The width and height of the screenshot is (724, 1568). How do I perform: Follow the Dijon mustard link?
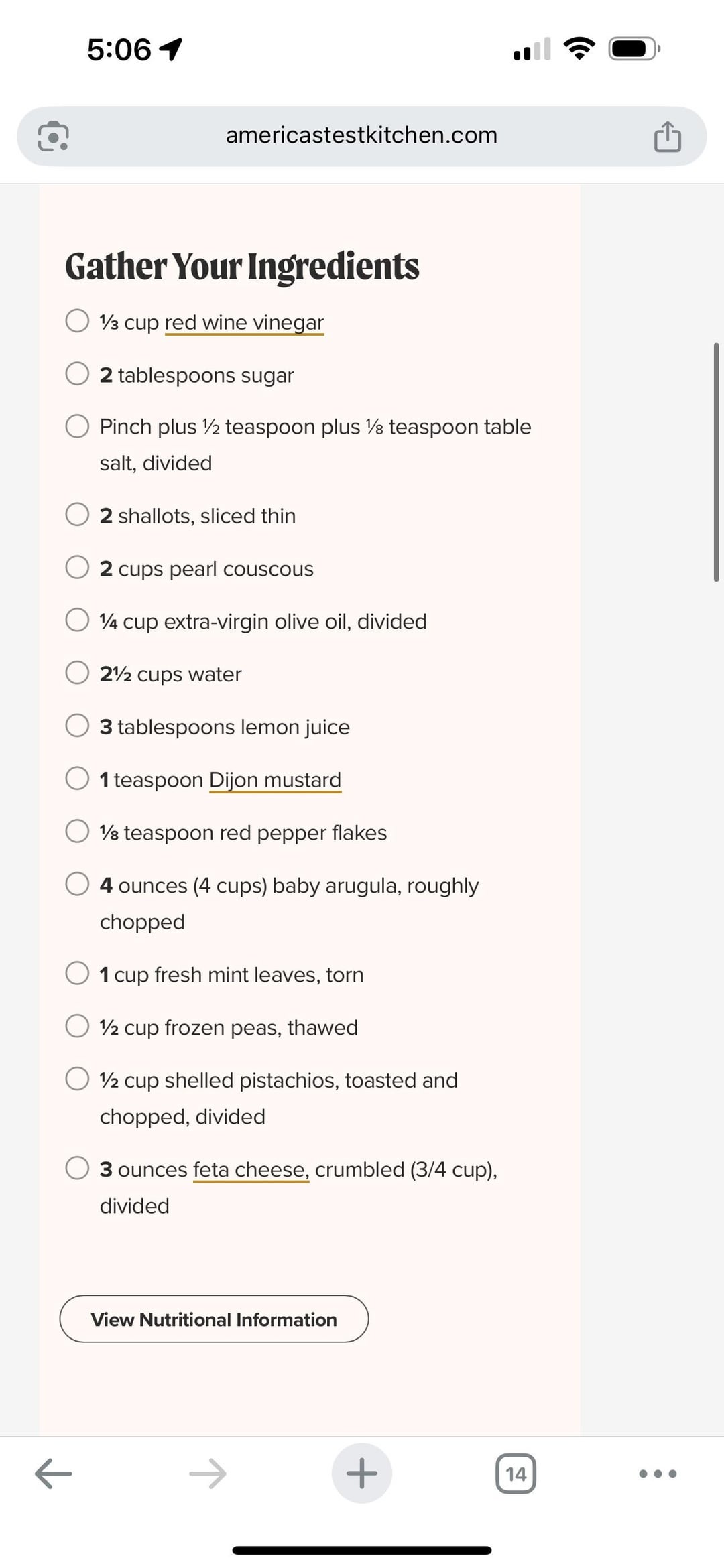[x=275, y=780]
